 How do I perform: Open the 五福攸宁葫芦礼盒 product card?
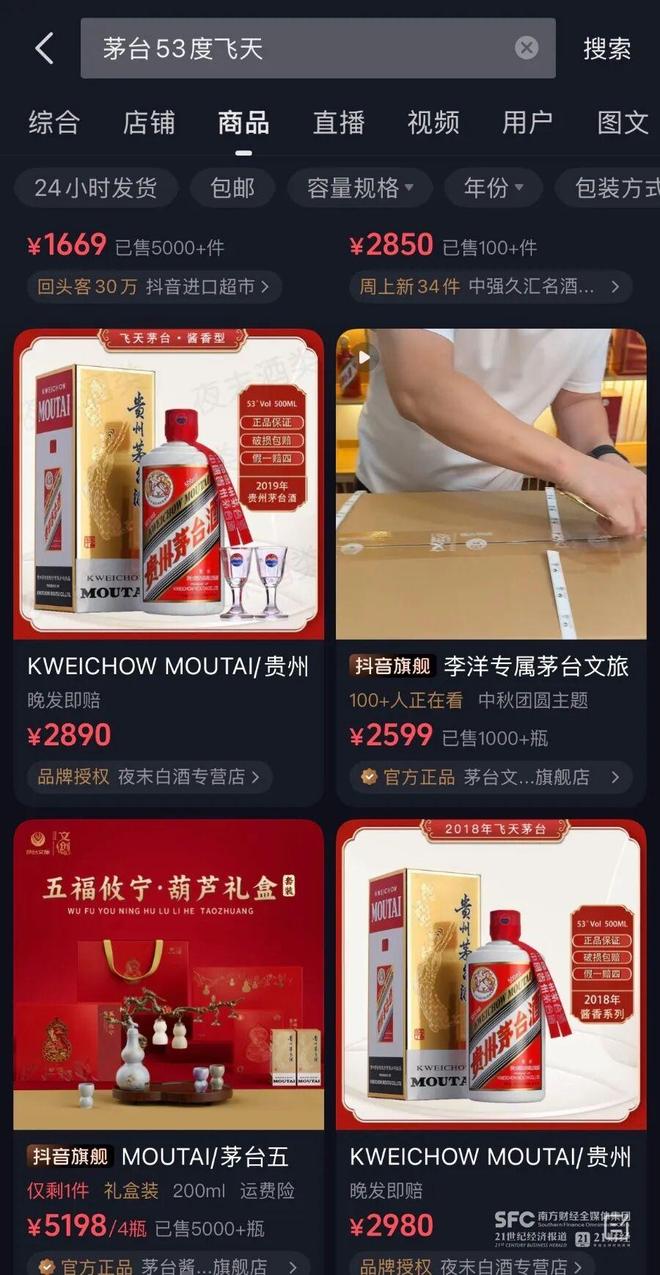tap(168, 975)
